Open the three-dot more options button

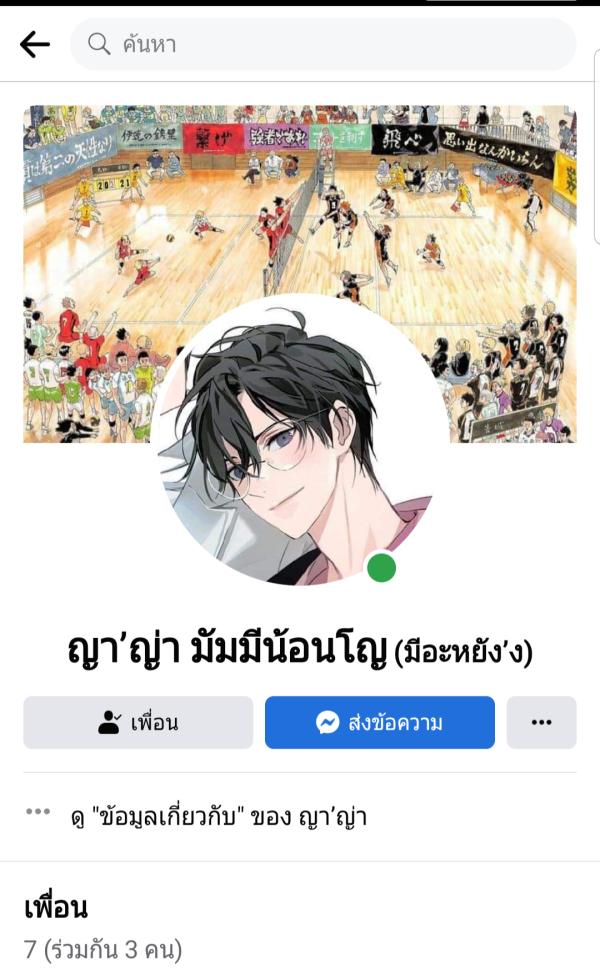(541, 722)
